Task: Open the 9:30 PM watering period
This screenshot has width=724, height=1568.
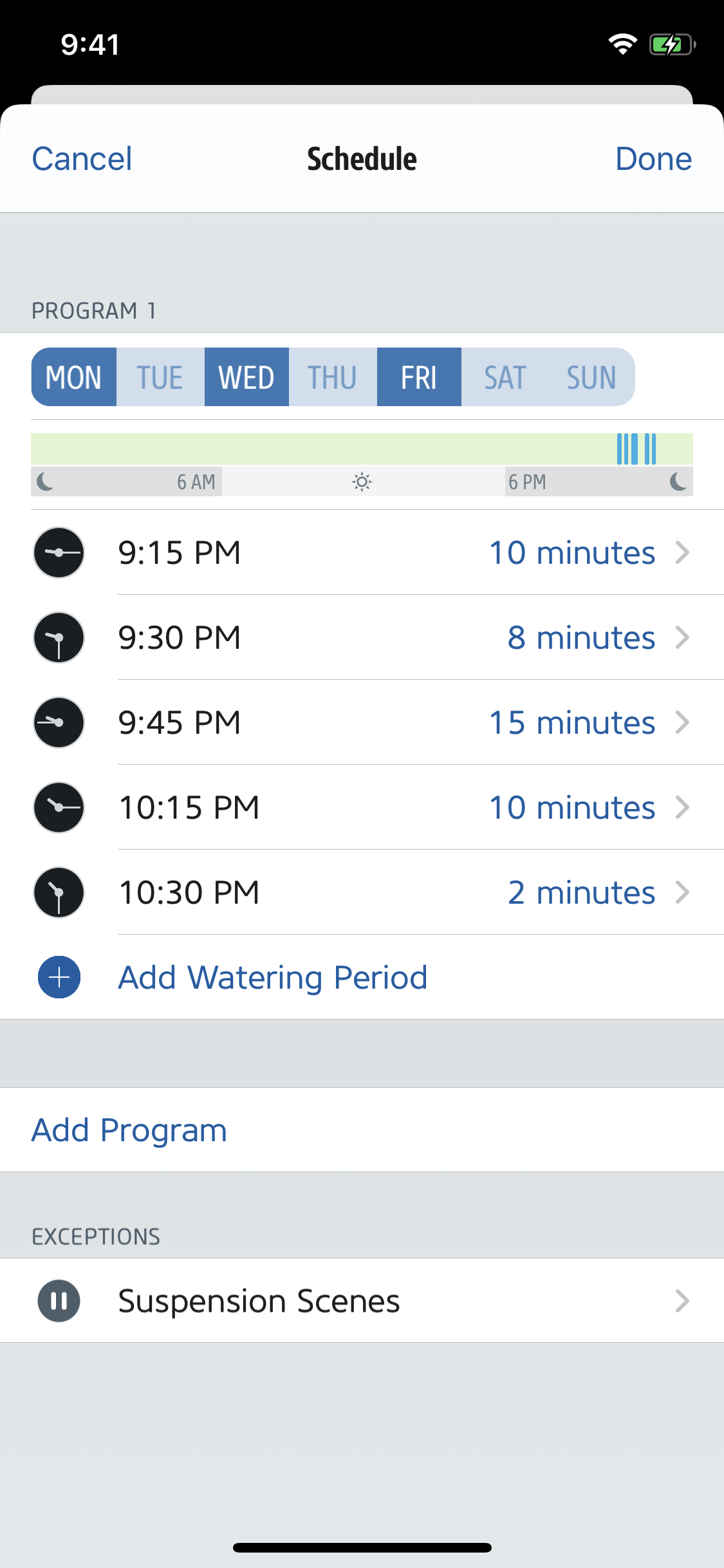Action: [362, 637]
